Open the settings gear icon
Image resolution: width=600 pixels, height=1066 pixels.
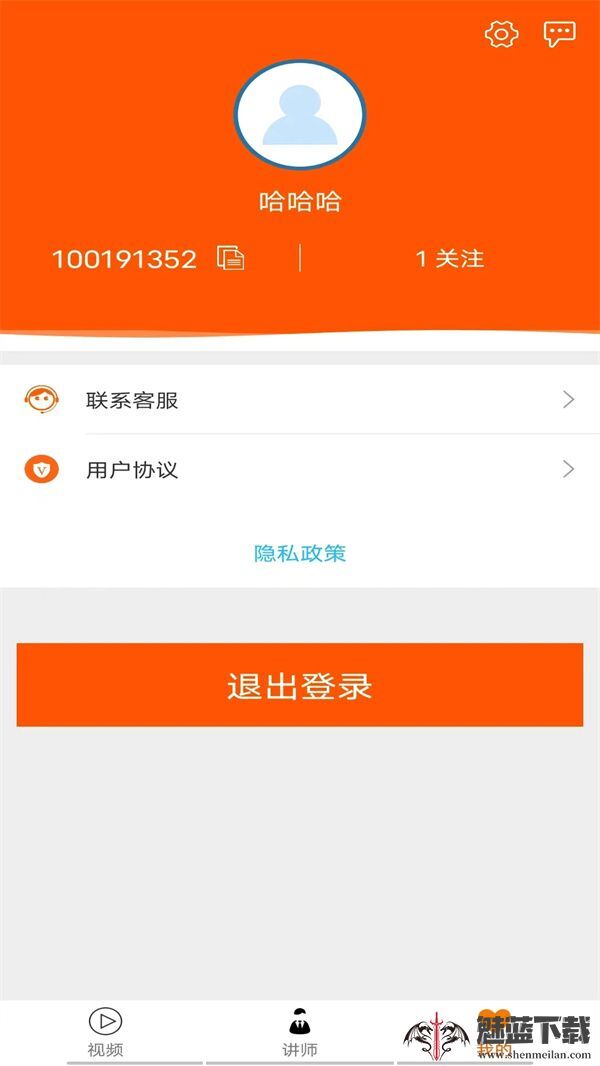click(501, 35)
